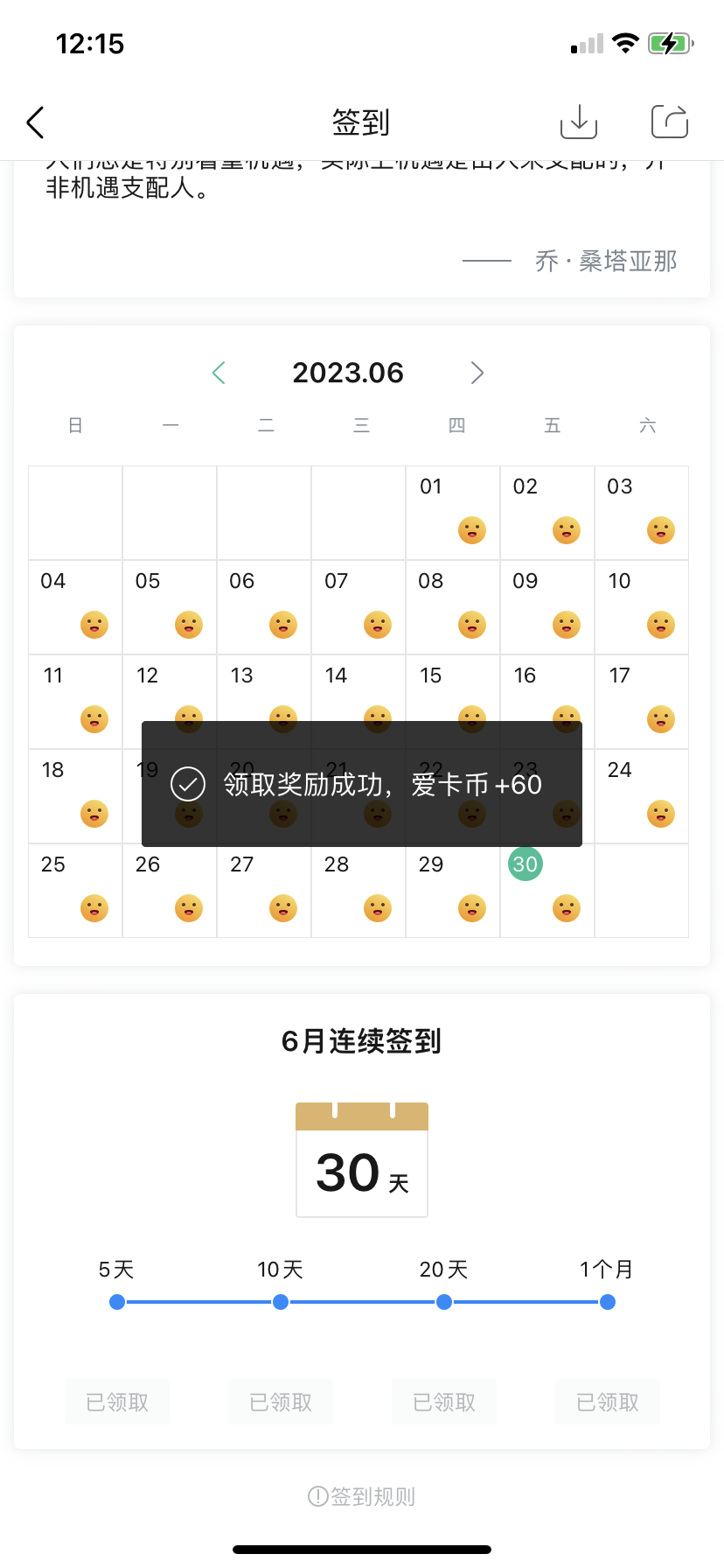Screen dimensions: 724x1568
Task: Go to the next month in the calendar
Action: coord(477,373)
